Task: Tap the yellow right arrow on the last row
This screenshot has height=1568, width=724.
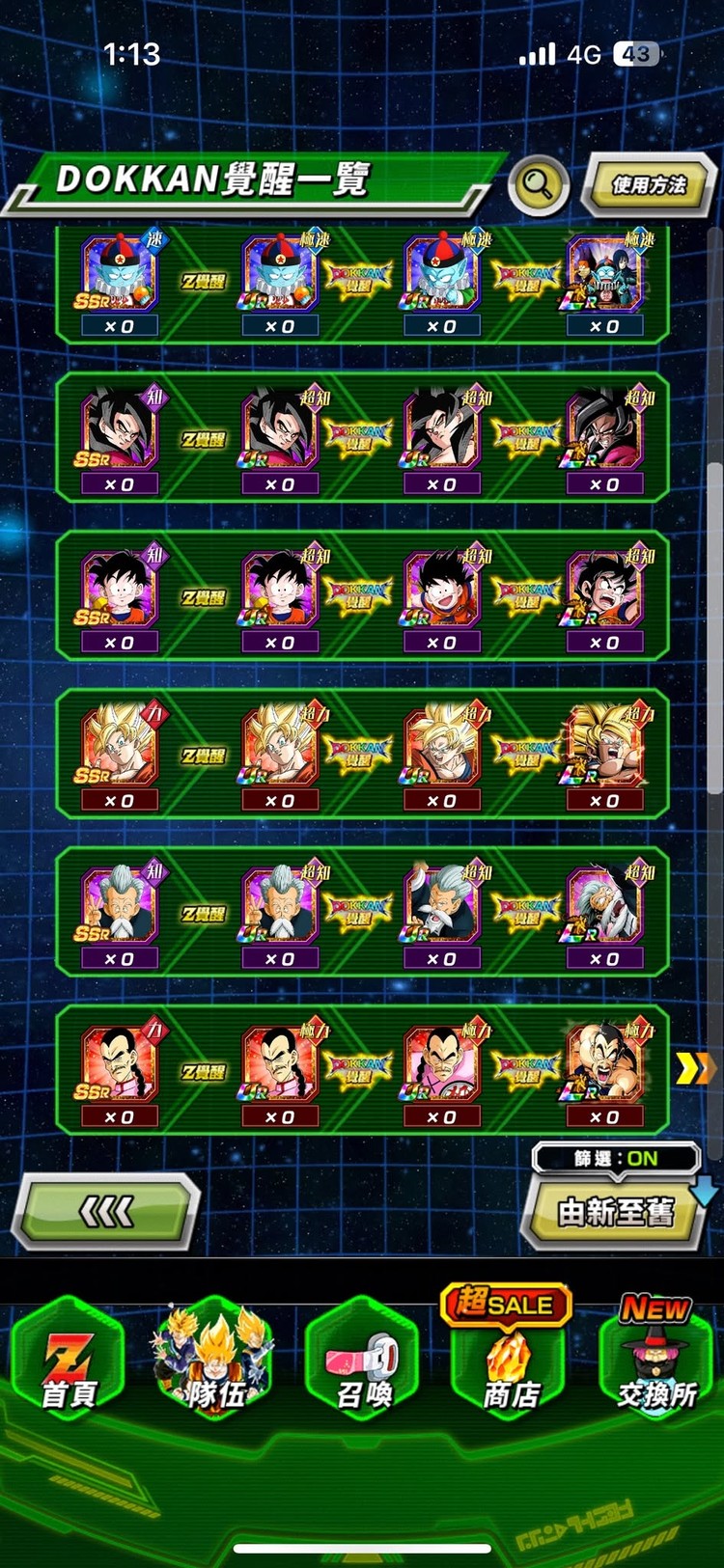Action: point(693,1068)
